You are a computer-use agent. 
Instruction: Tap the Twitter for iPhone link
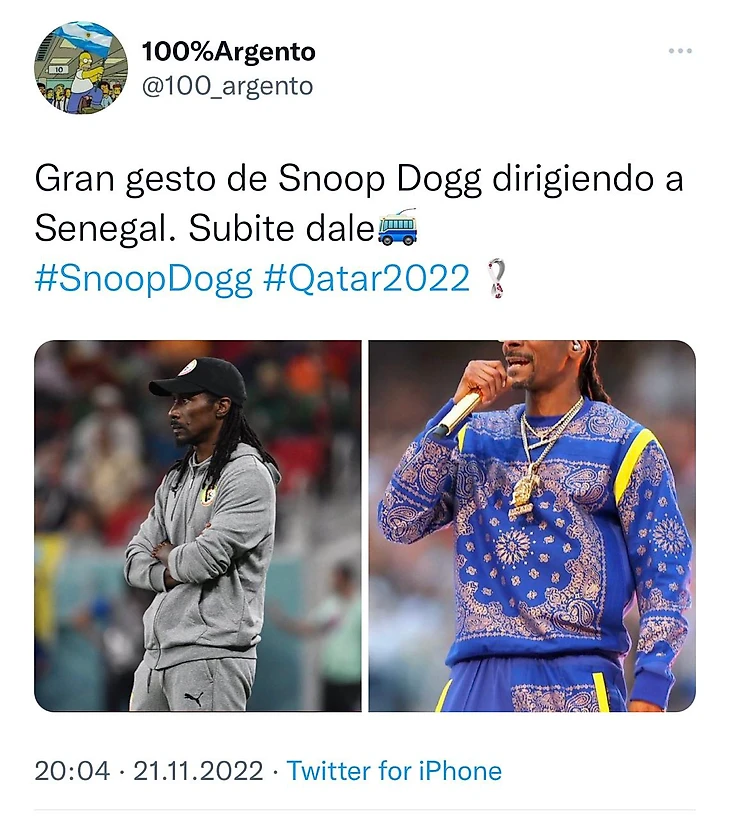pos(394,771)
